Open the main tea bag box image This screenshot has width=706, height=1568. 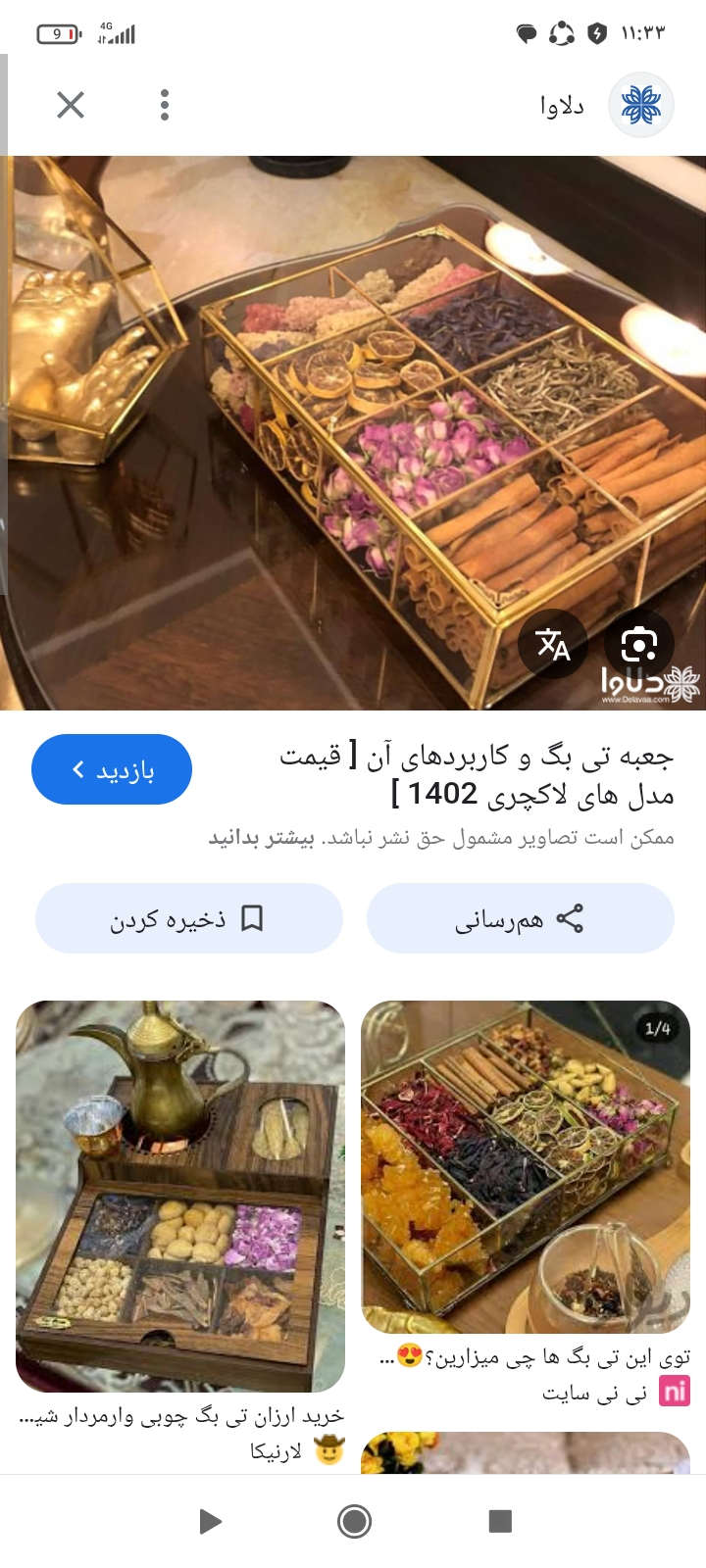pos(353,431)
